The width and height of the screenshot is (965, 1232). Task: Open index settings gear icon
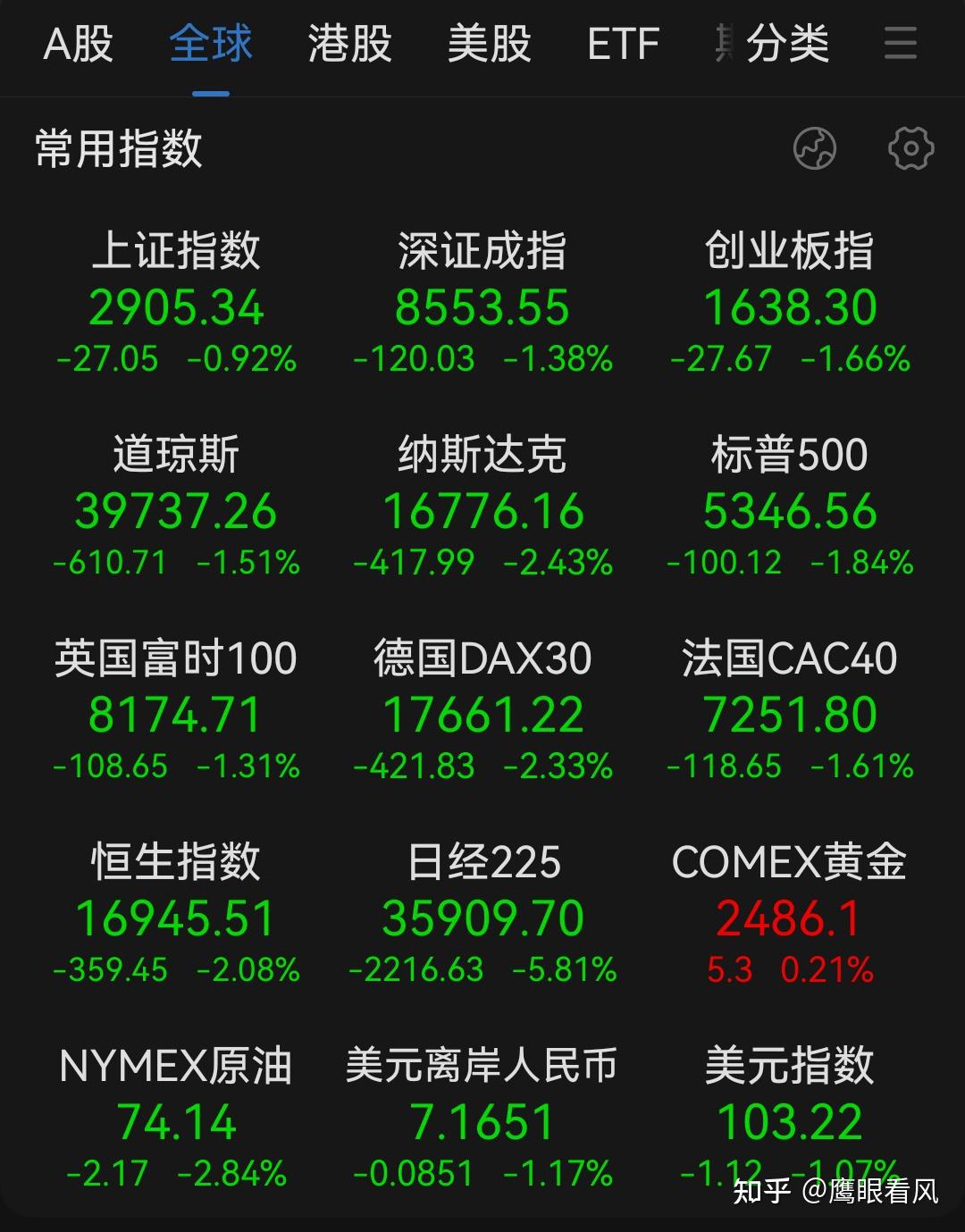(x=910, y=148)
